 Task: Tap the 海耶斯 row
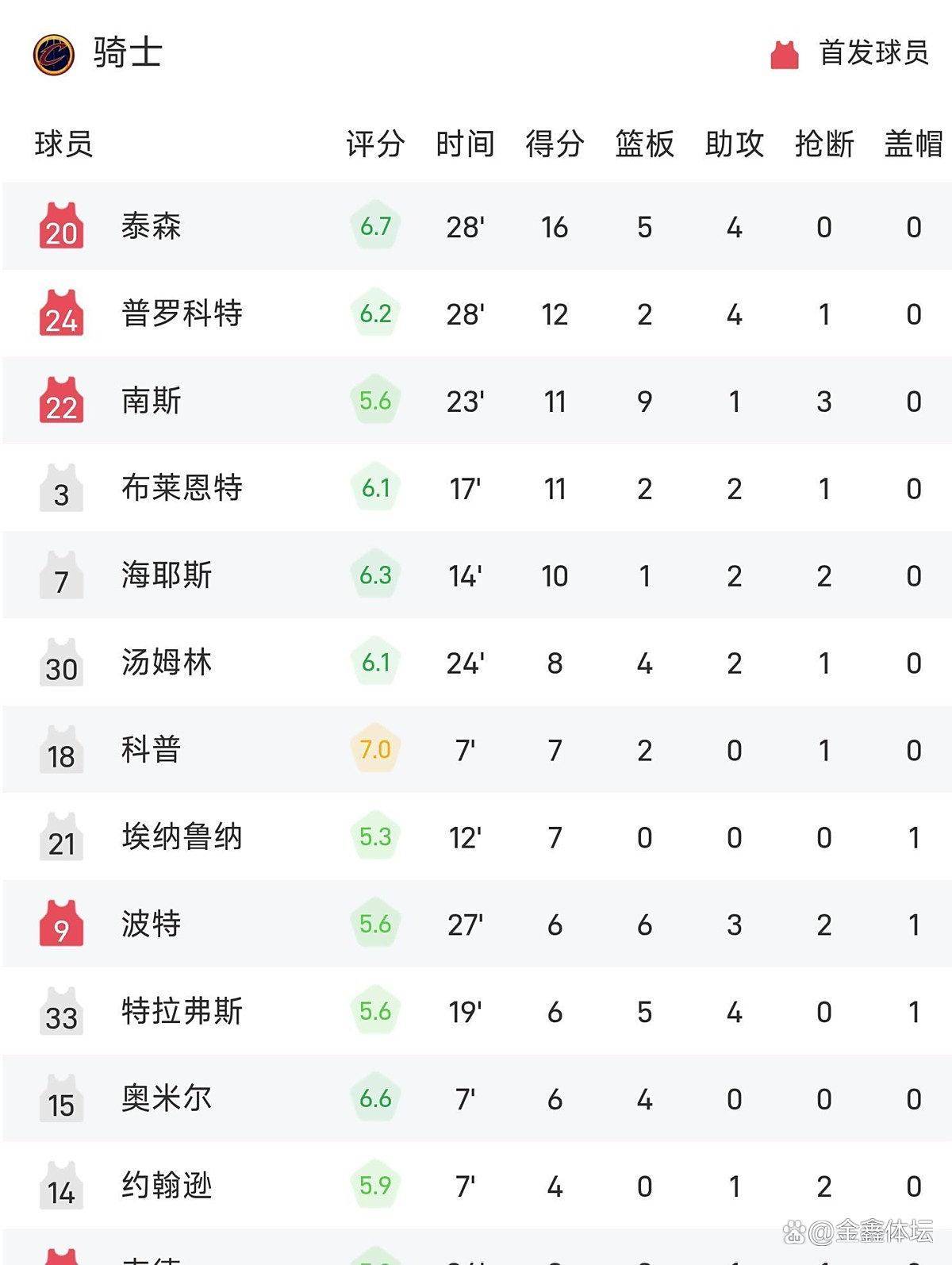(167, 576)
